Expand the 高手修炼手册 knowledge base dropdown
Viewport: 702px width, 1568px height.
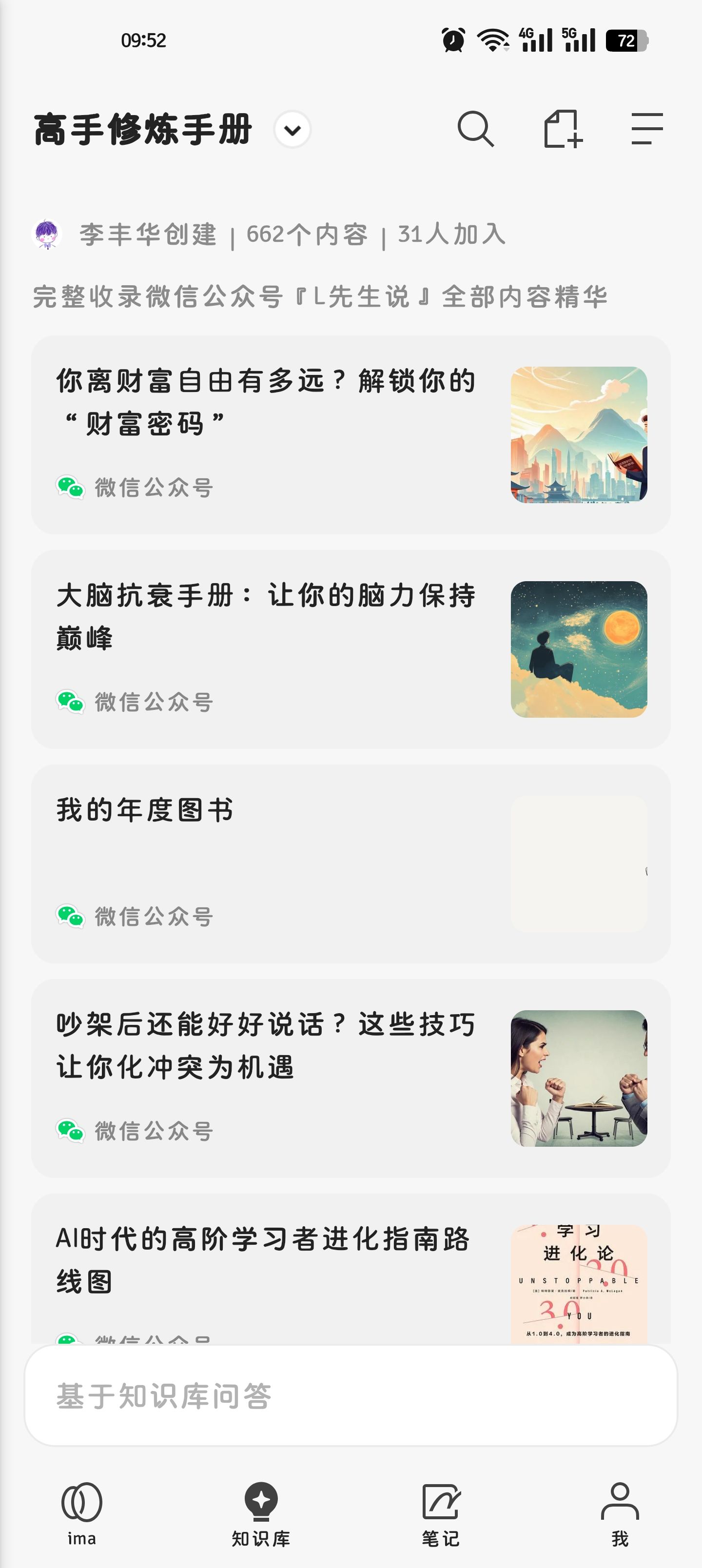(x=292, y=129)
